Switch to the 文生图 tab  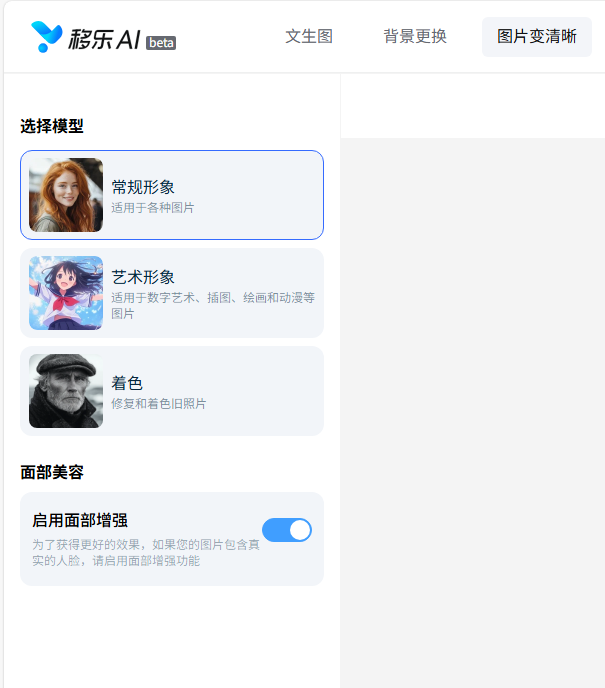tap(309, 37)
